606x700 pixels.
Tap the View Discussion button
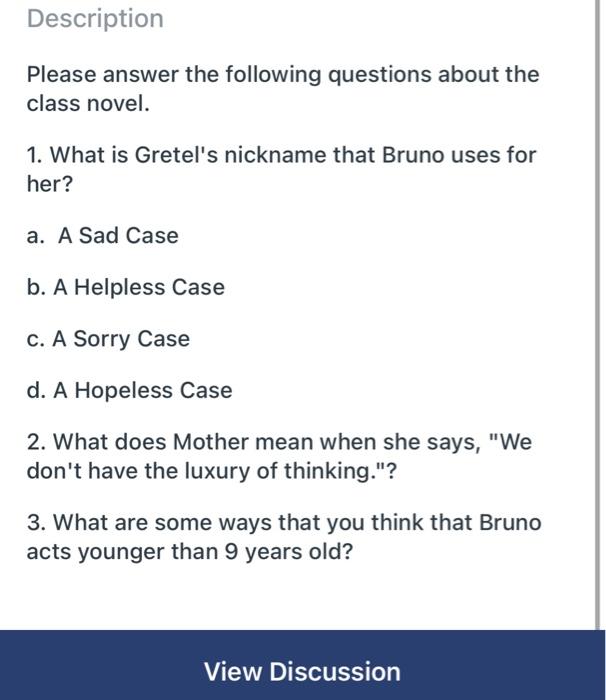tap(302, 670)
